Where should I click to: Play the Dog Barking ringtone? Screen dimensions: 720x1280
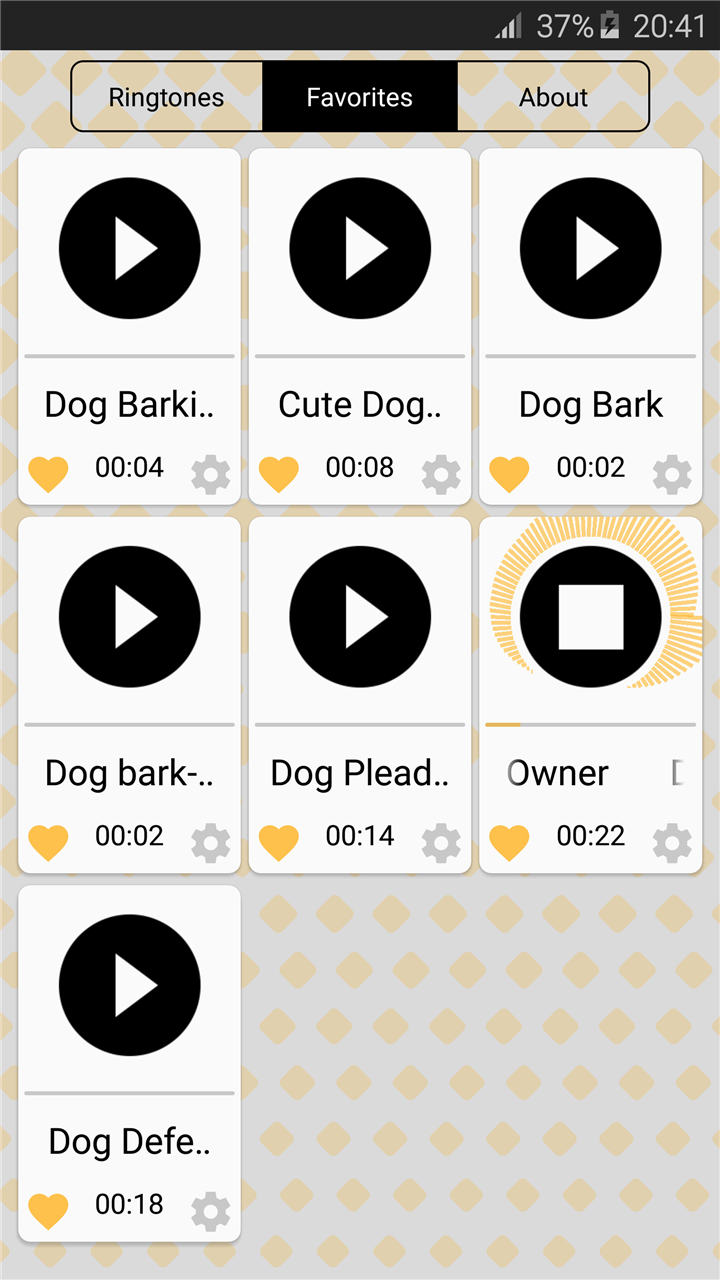click(129, 248)
